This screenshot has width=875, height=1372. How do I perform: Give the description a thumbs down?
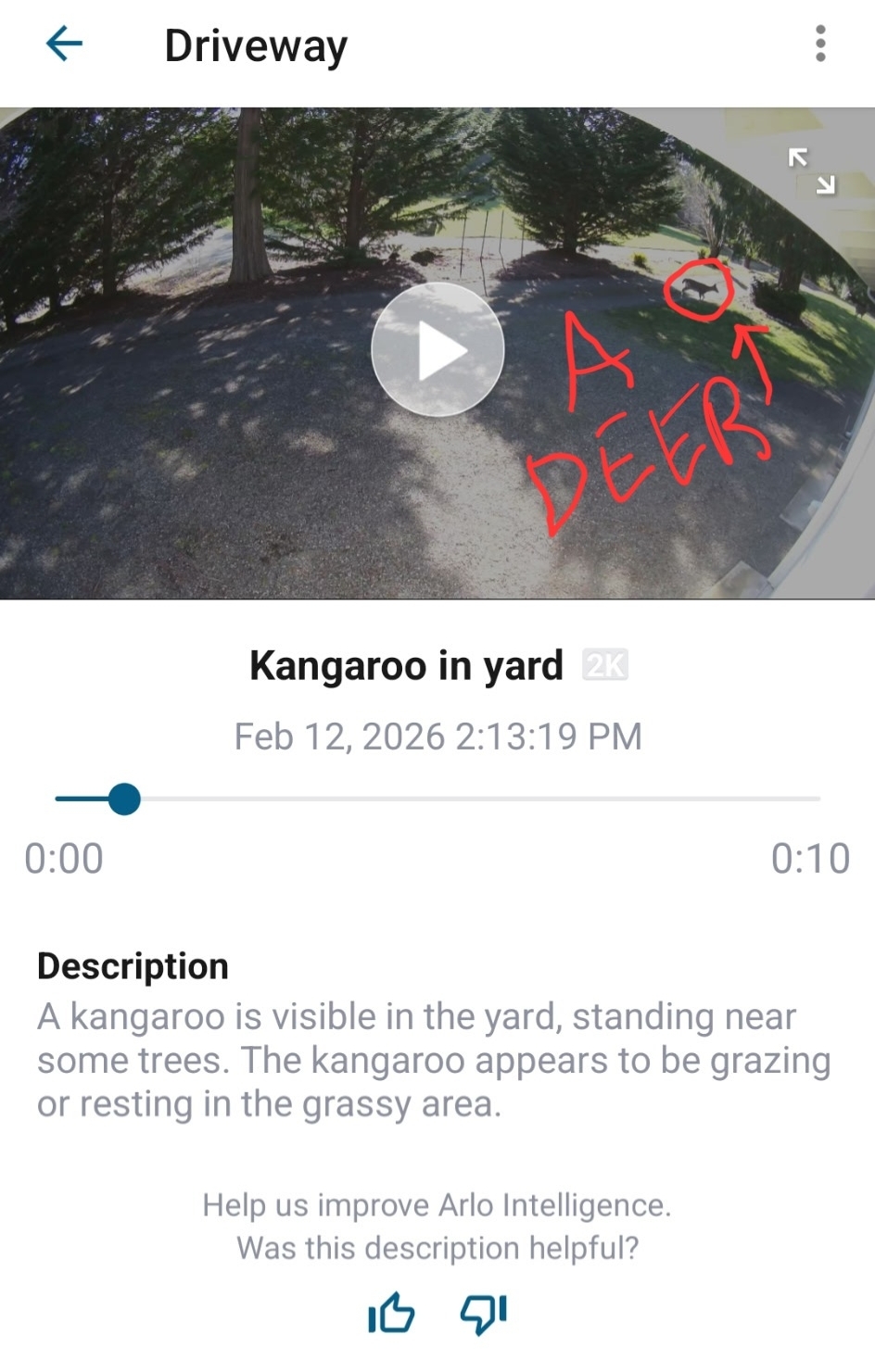(x=483, y=1313)
